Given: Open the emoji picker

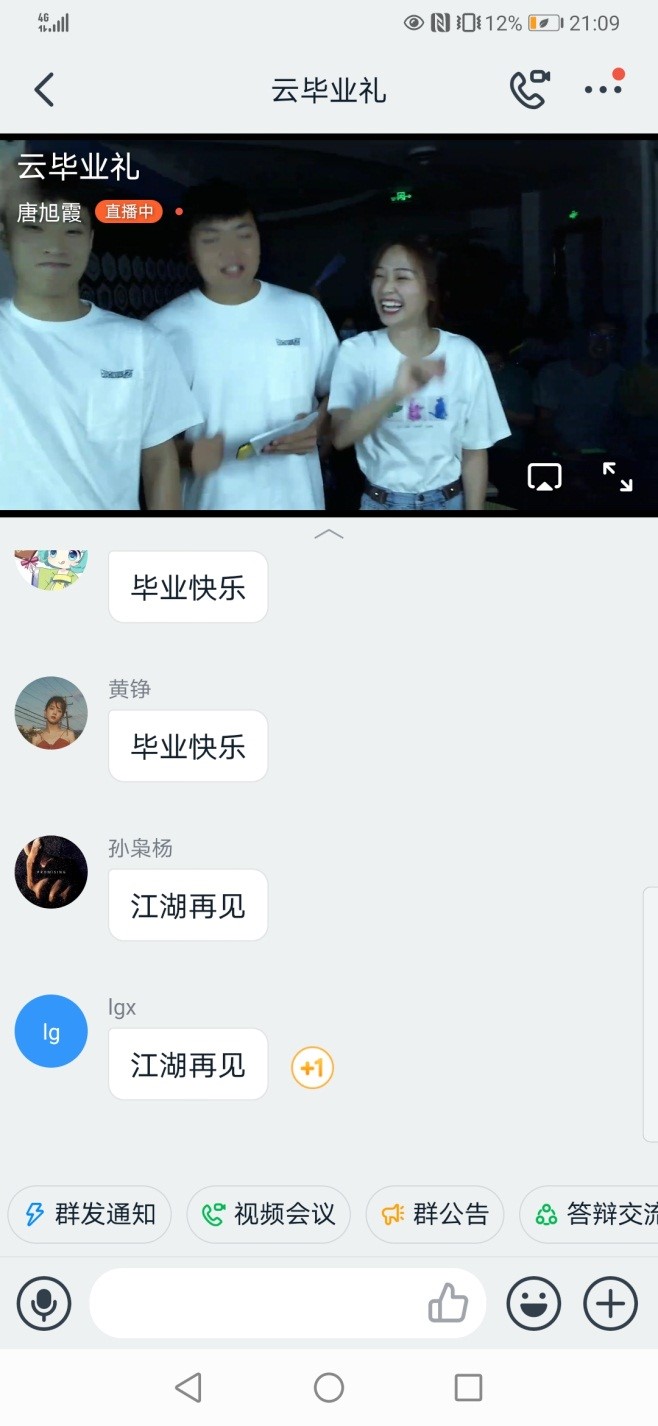Looking at the screenshot, I should click(534, 1304).
